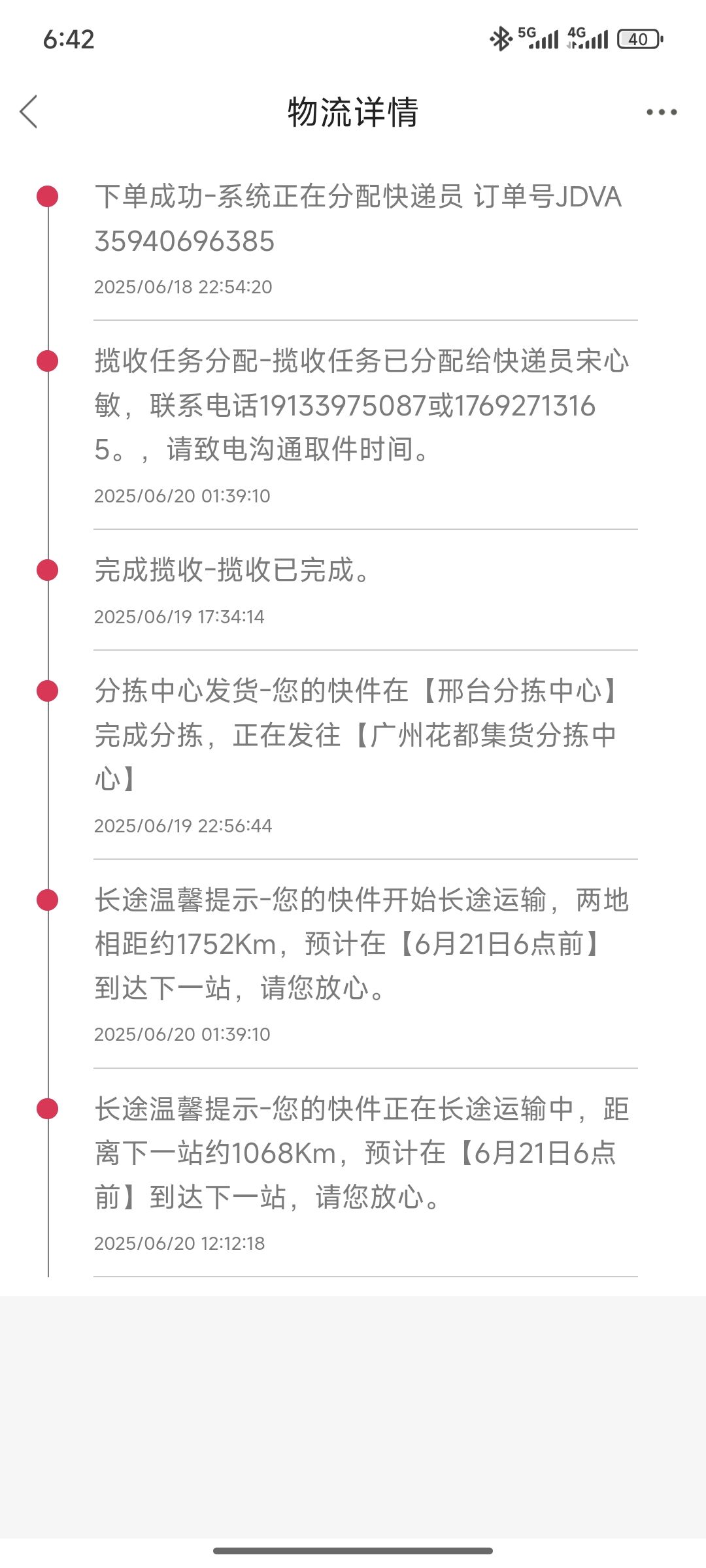Open the three-dot overflow menu

662,112
